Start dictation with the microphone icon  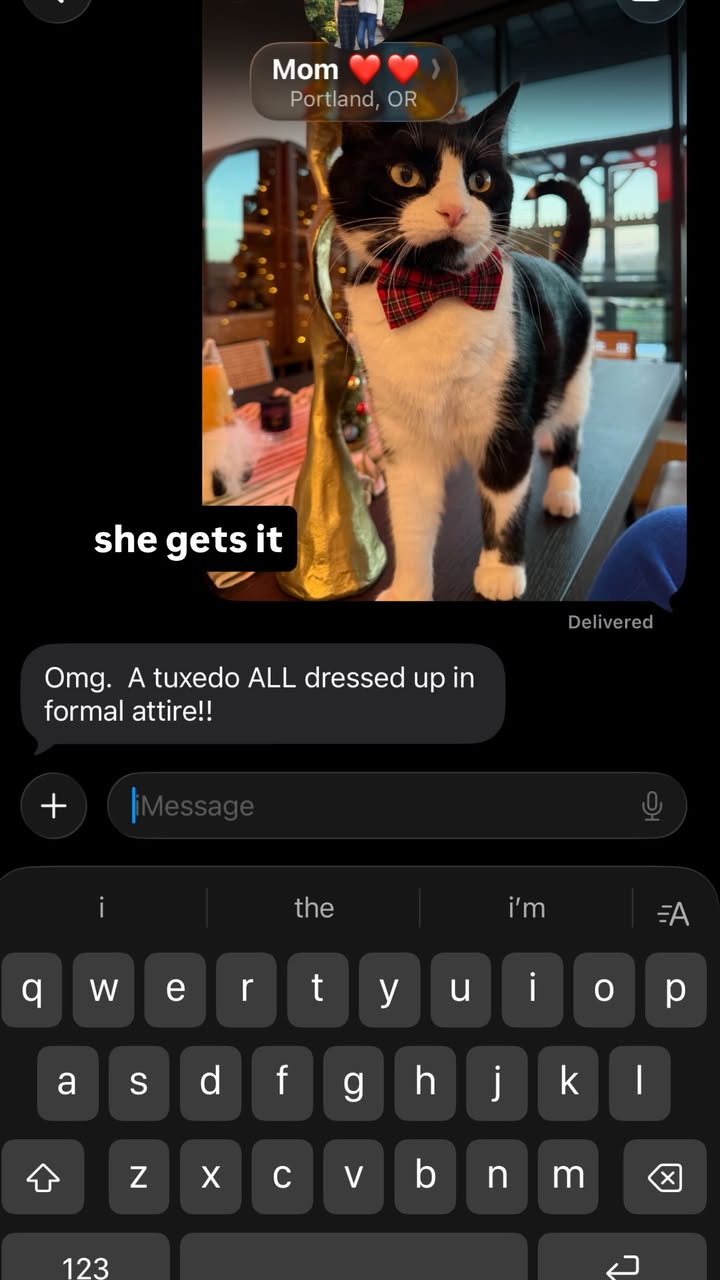click(x=652, y=806)
